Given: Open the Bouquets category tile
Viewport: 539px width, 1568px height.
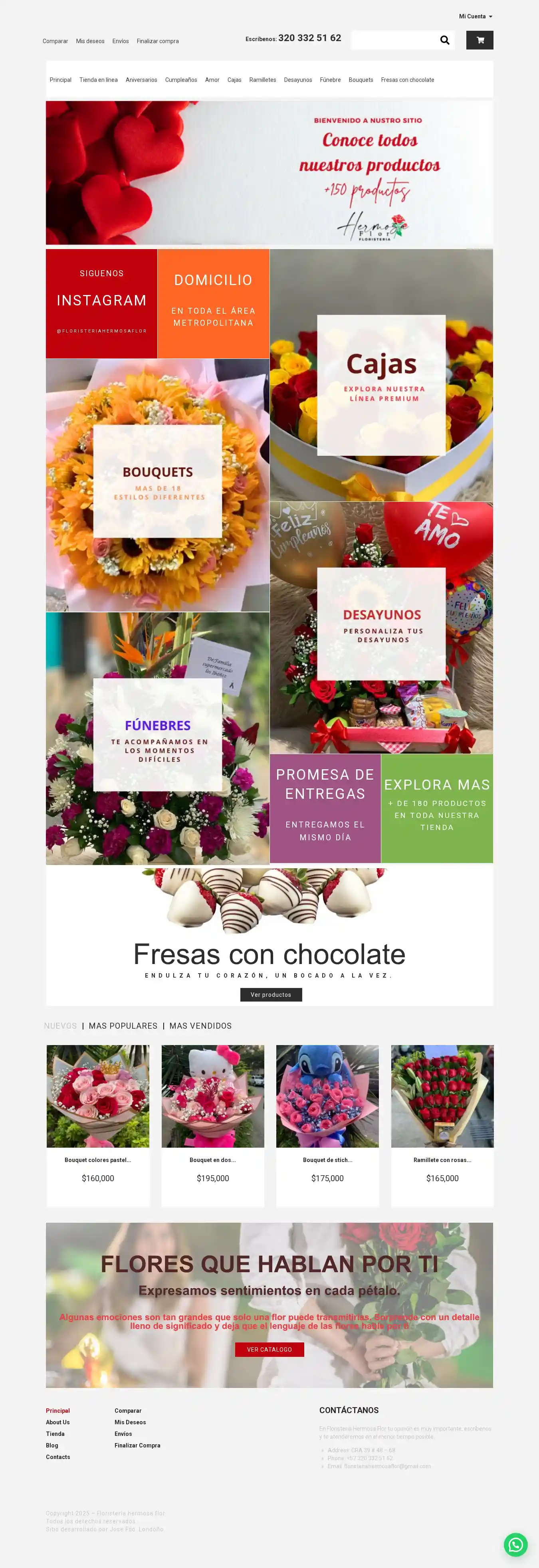Looking at the screenshot, I should tap(157, 481).
